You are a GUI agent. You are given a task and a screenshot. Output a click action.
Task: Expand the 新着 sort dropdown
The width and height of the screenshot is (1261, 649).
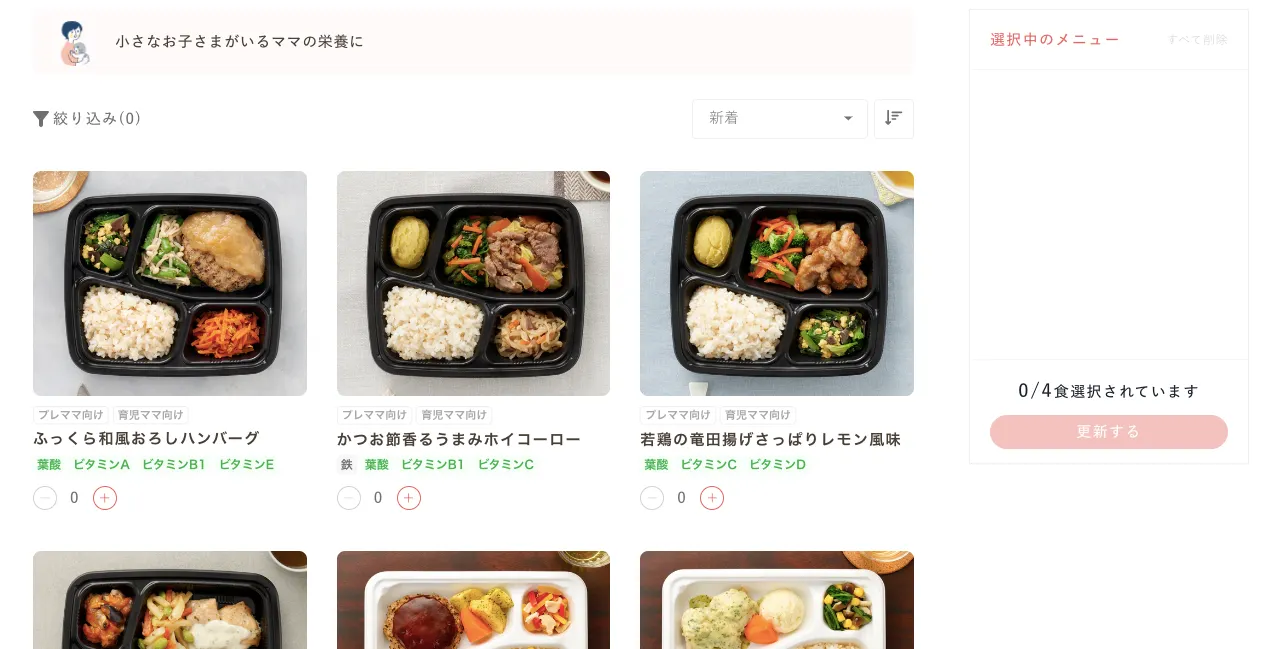[779, 118]
